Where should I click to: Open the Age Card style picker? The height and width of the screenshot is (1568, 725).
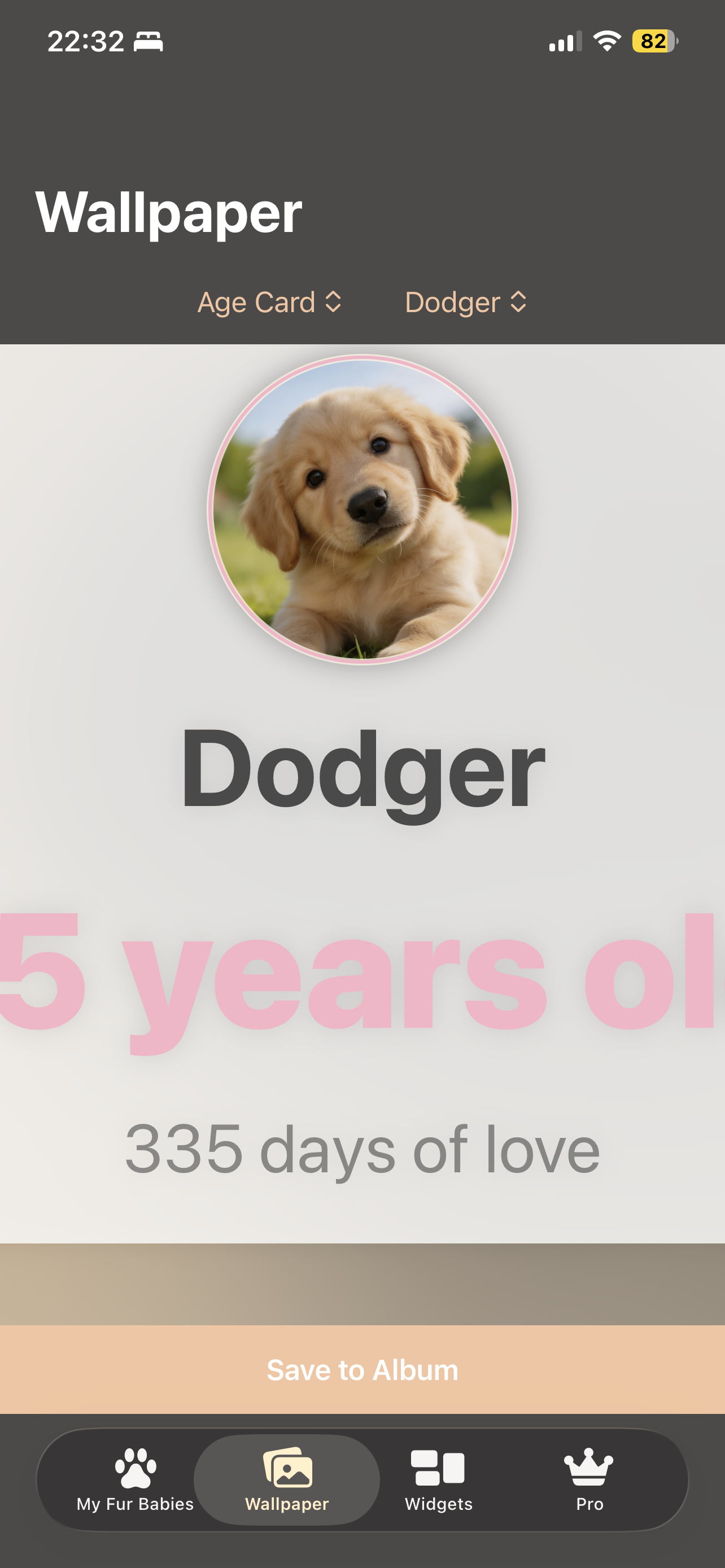tap(269, 302)
